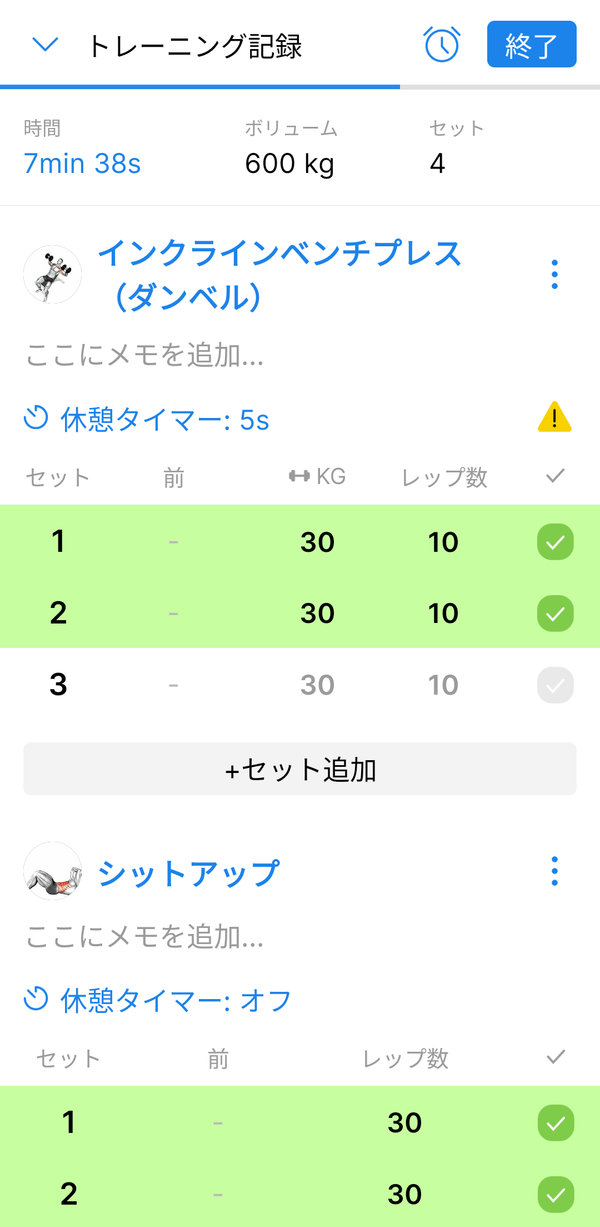Open overflow menu for インクラインベンチプレス
600x1227 pixels.
point(554,275)
